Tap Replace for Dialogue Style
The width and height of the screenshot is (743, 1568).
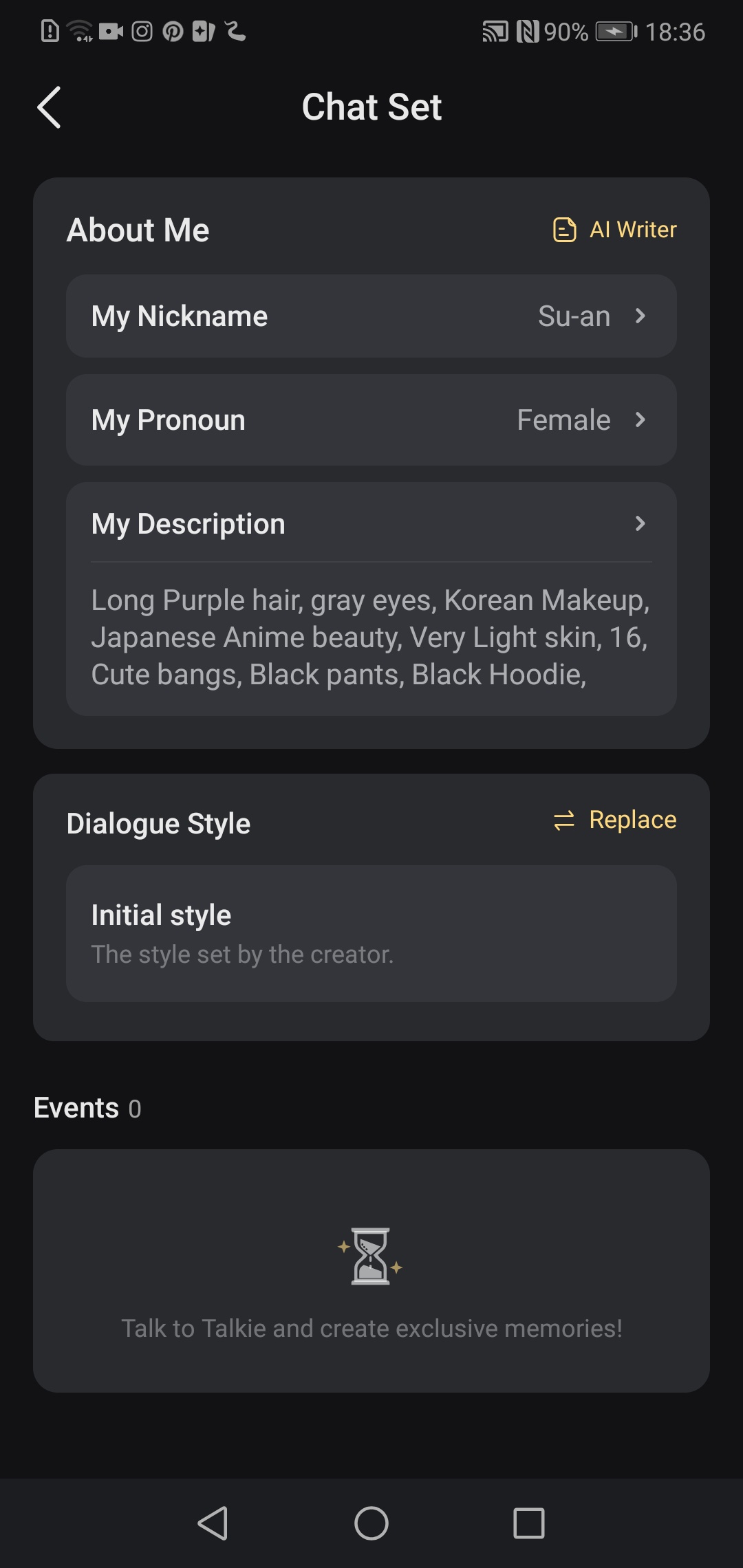click(x=614, y=820)
